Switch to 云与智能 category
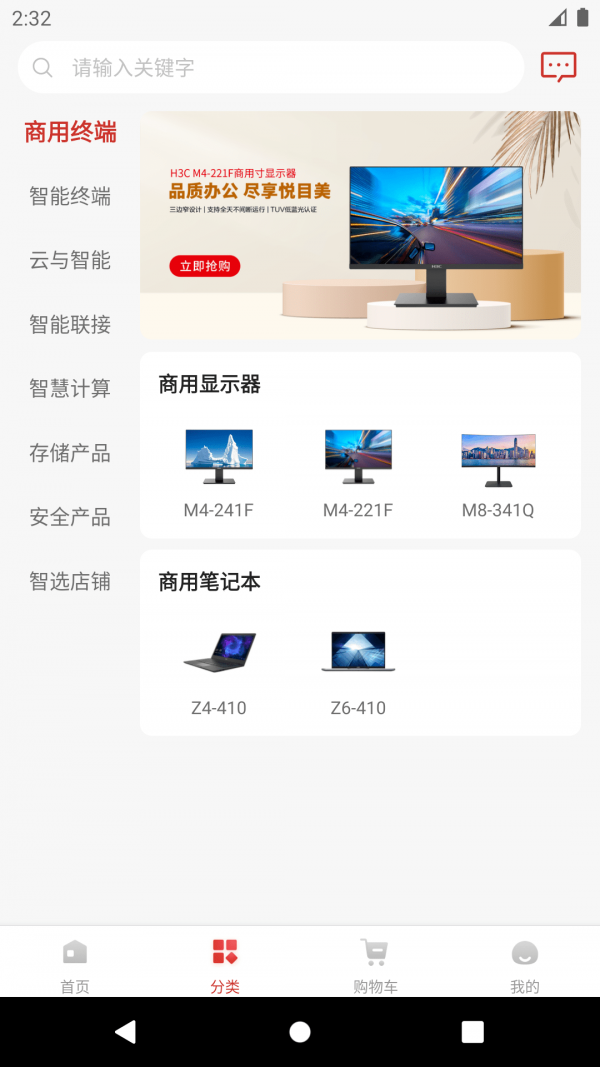This screenshot has height=1067, width=600. (x=70, y=260)
